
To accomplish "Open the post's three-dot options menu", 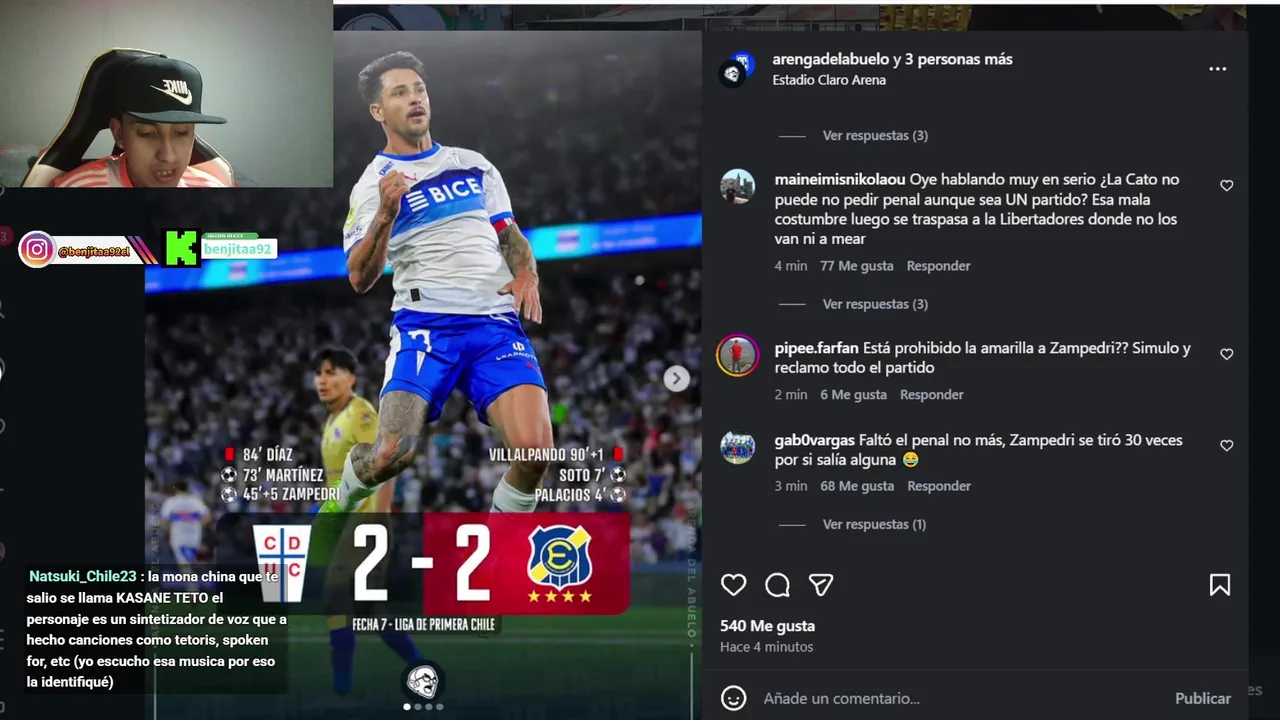I will point(1217,69).
